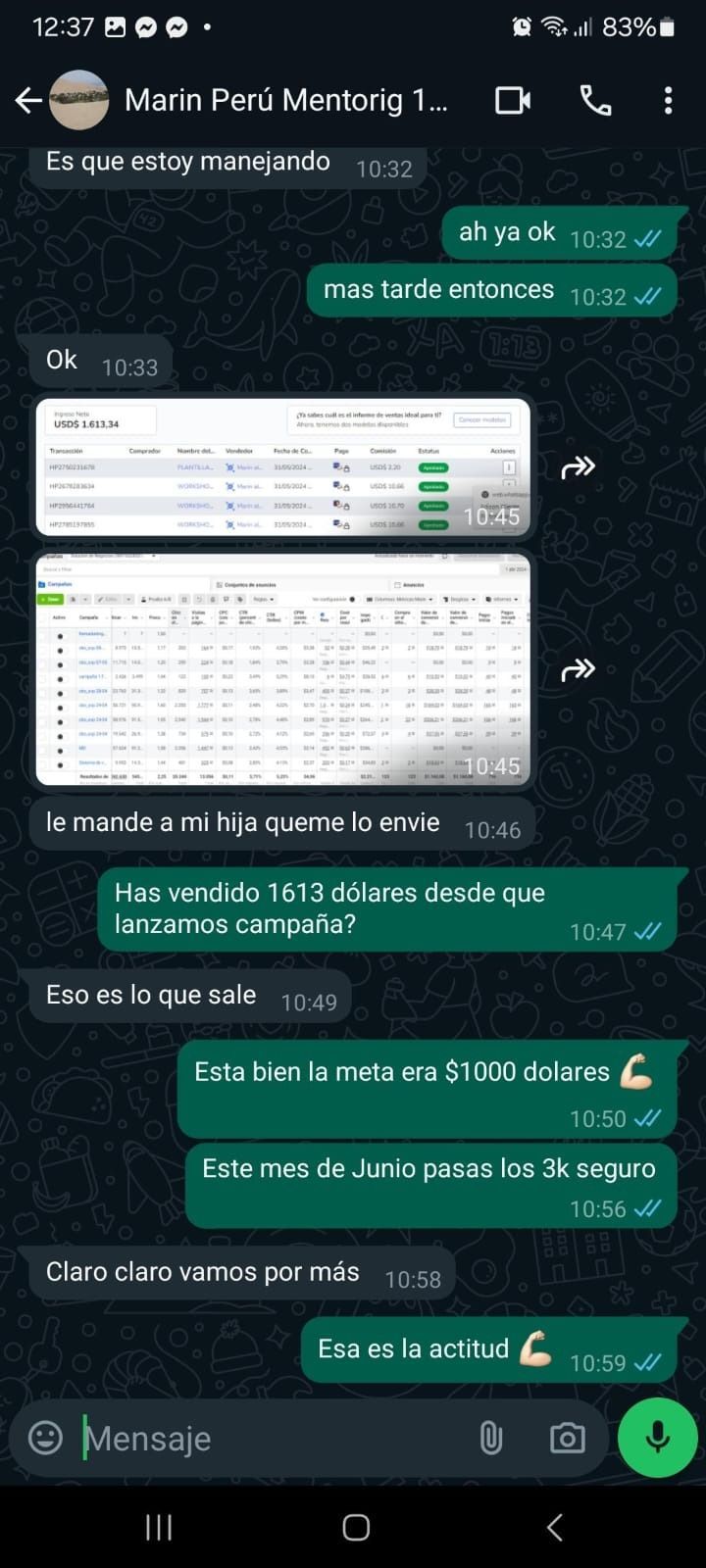
Task: Forward the campaigns table image
Action: click(x=578, y=670)
